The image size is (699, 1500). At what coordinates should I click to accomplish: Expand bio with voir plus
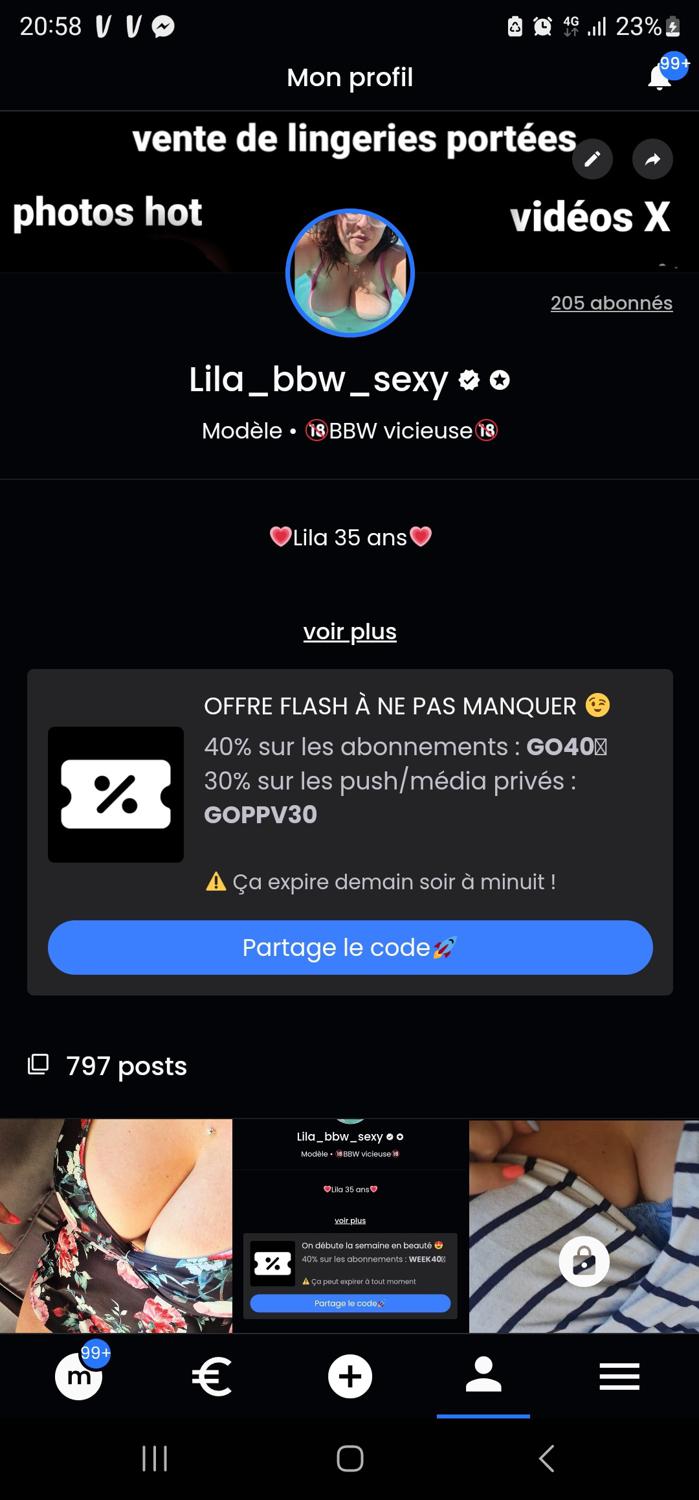[350, 632]
